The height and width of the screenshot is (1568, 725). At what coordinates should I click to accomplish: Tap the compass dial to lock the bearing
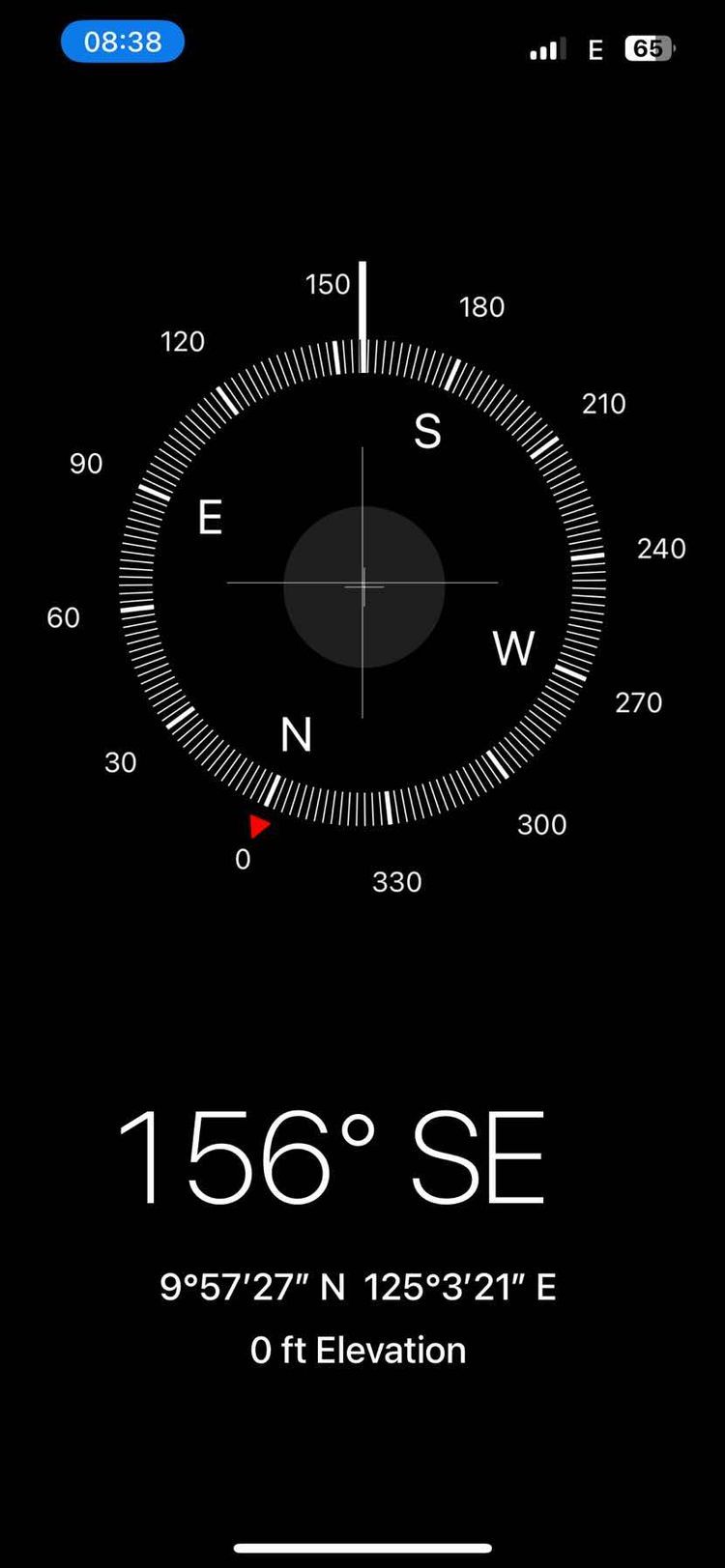(362, 584)
